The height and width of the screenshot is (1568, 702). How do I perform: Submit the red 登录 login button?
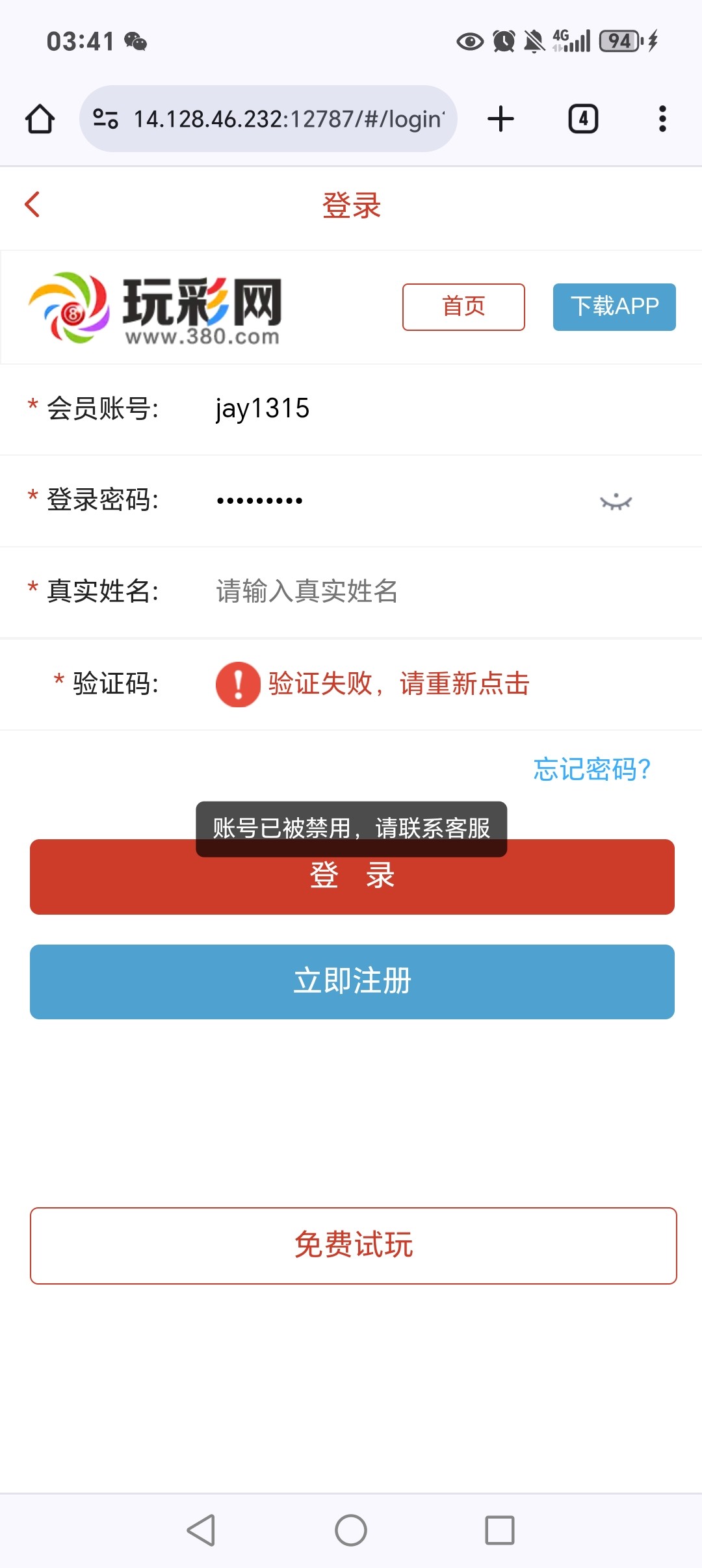click(352, 885)
